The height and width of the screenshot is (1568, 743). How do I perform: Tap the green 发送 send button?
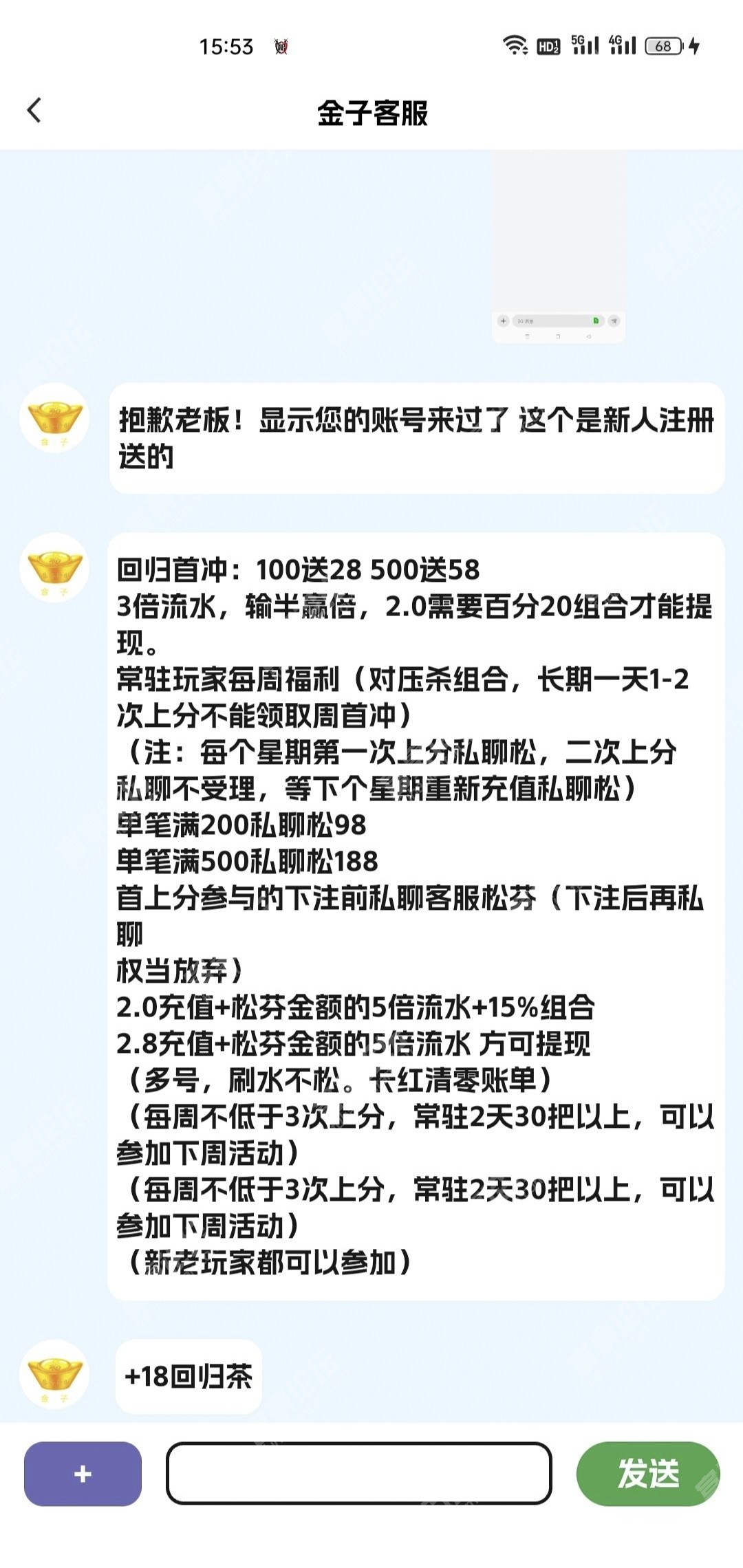647,1474
